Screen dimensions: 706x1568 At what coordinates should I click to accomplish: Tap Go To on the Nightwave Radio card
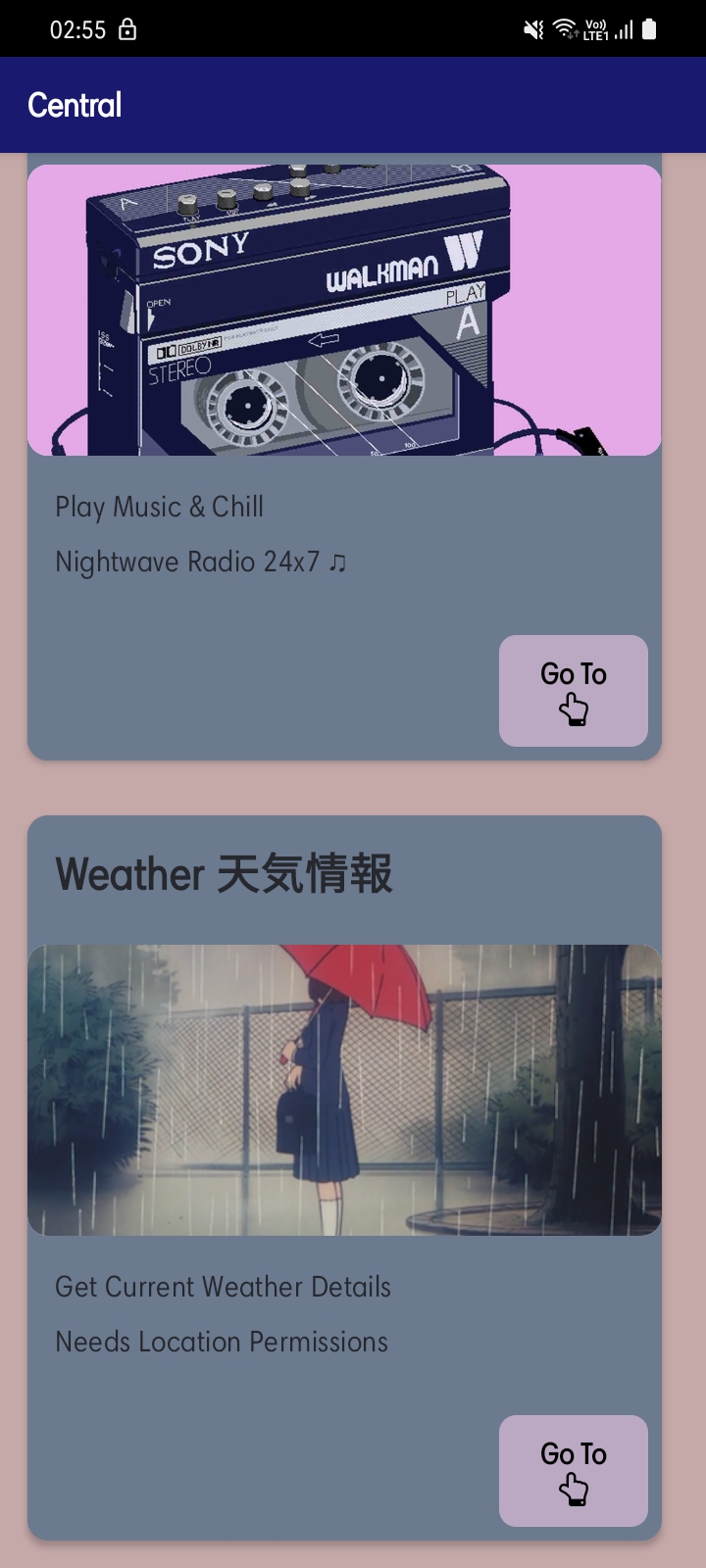[574, 691]
